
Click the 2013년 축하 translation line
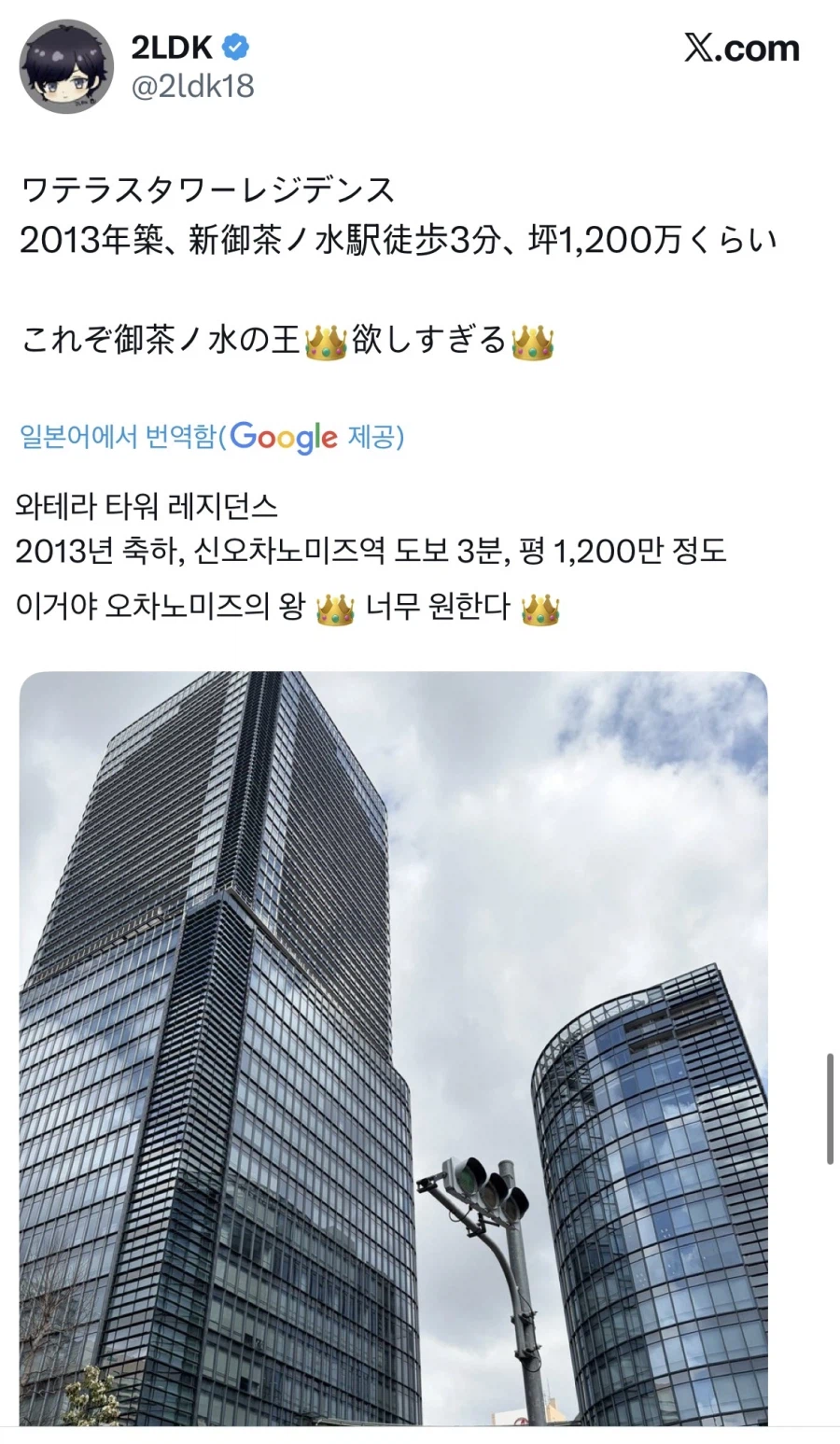373,552
